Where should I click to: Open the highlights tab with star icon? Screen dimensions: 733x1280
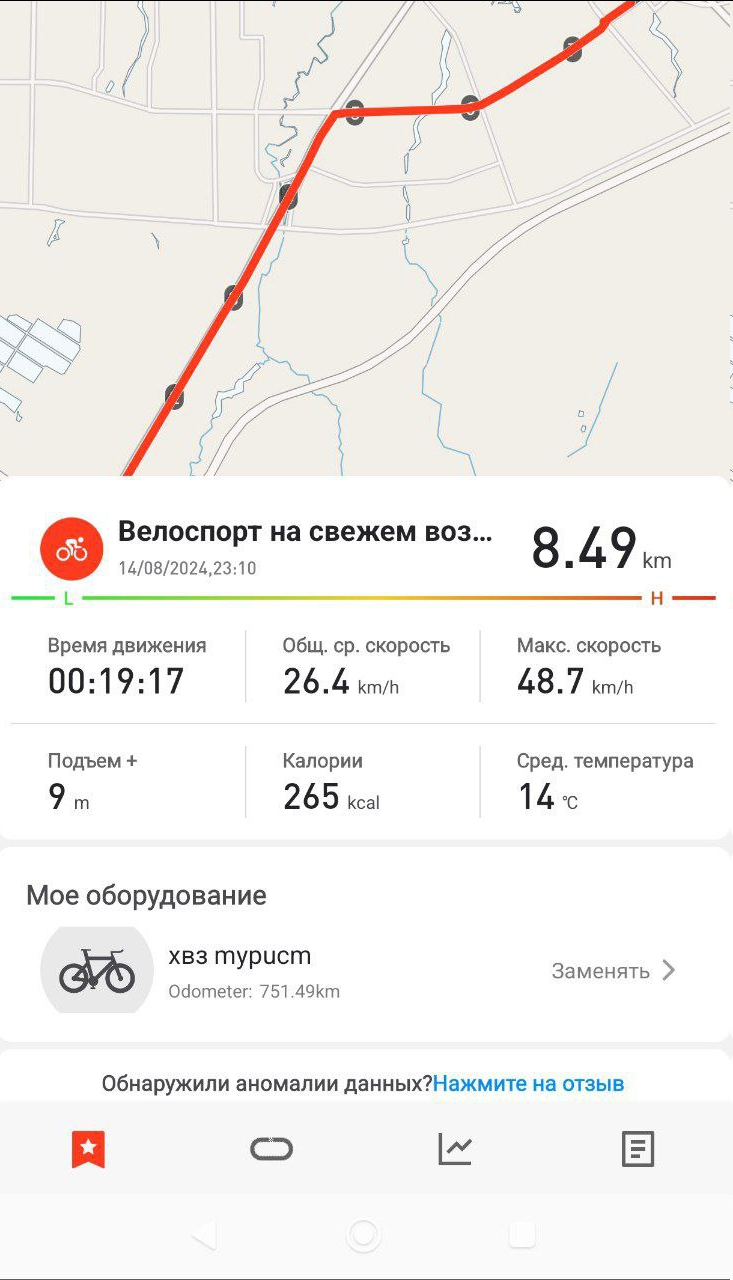88,1150
